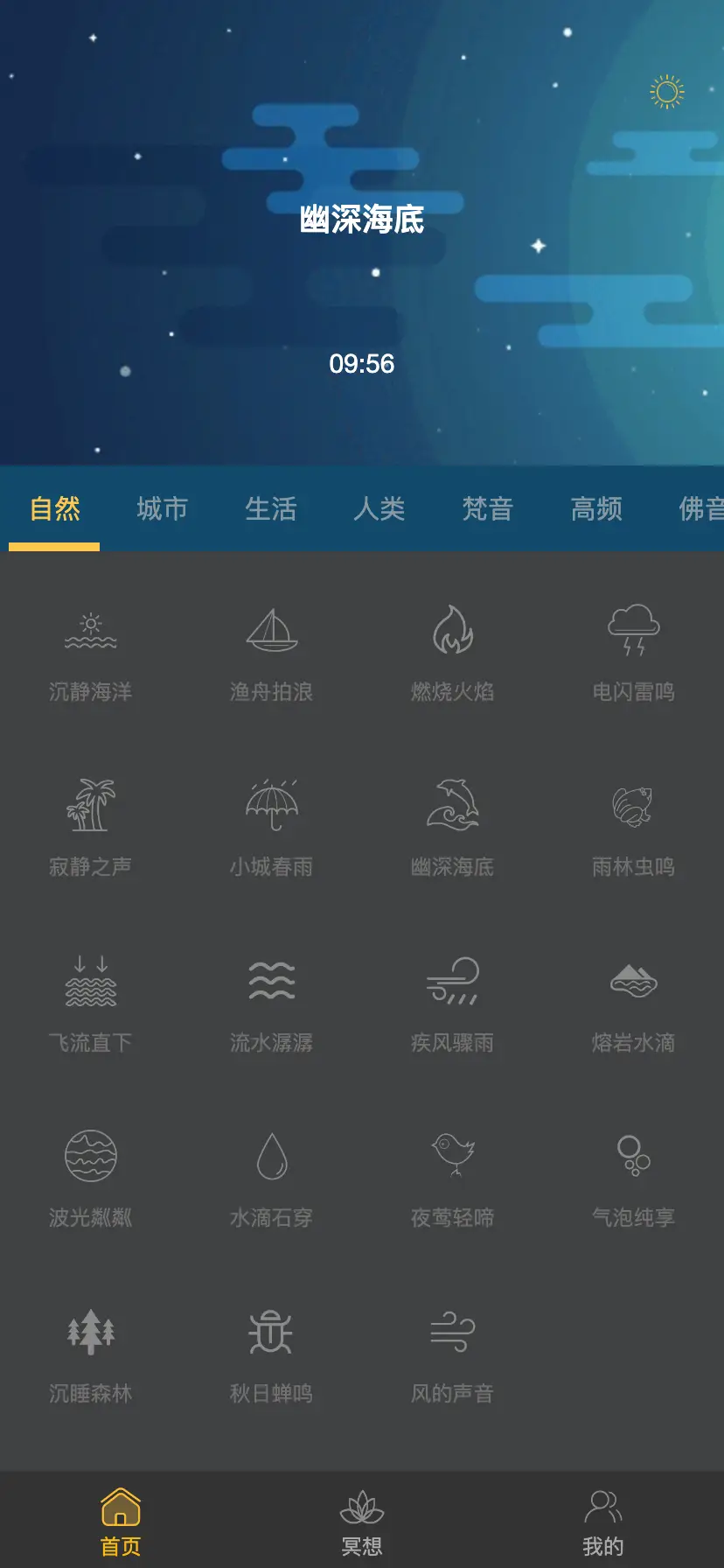Play the 小城春雨 umbrella sound
724x1568 pixels.
pyautogui.click(x=272, y=827)
